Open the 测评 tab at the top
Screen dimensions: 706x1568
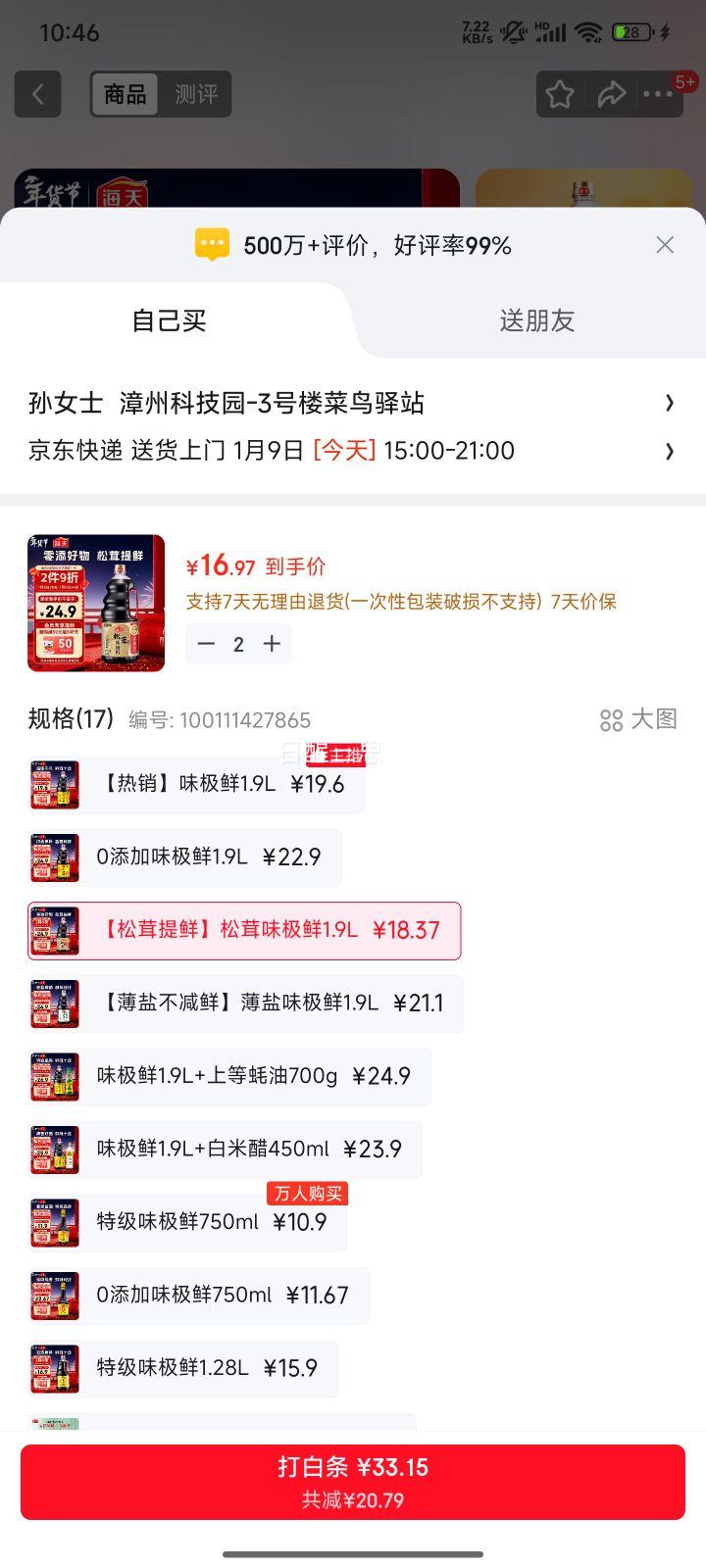196,94
